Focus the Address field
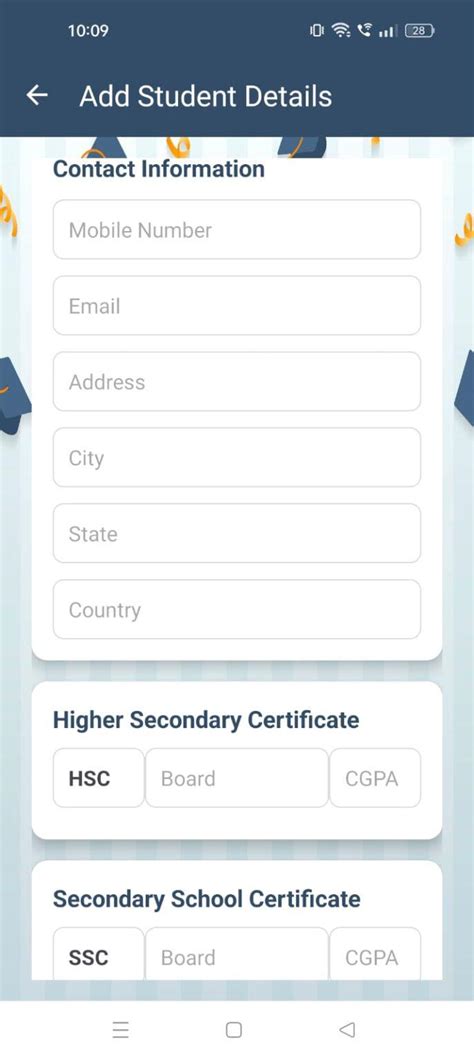 click(x=237, y=382)
